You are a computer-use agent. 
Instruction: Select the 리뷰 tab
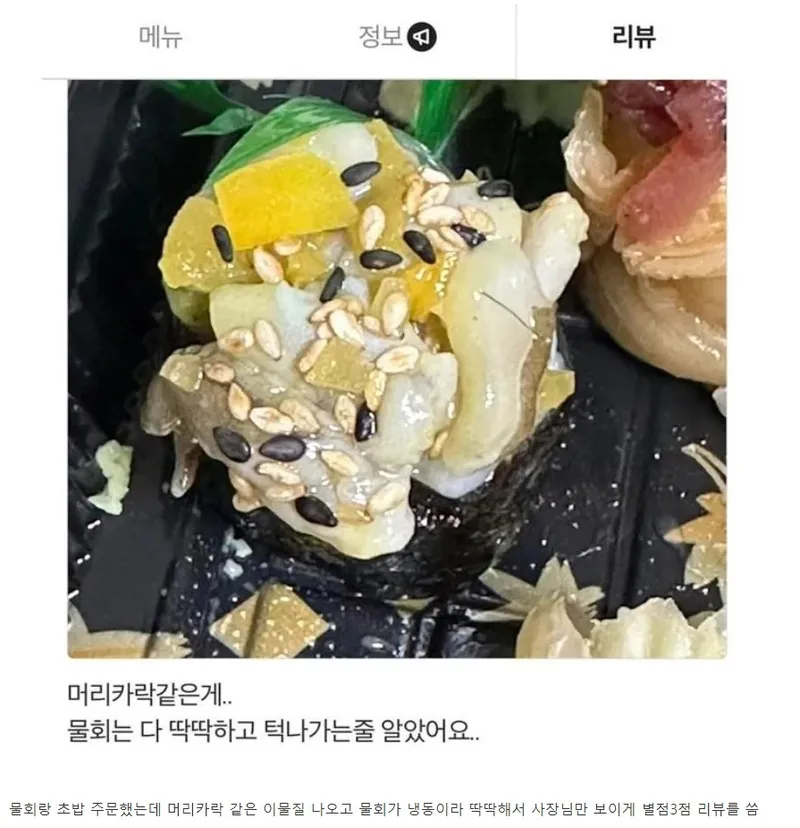tap(634, 38)
